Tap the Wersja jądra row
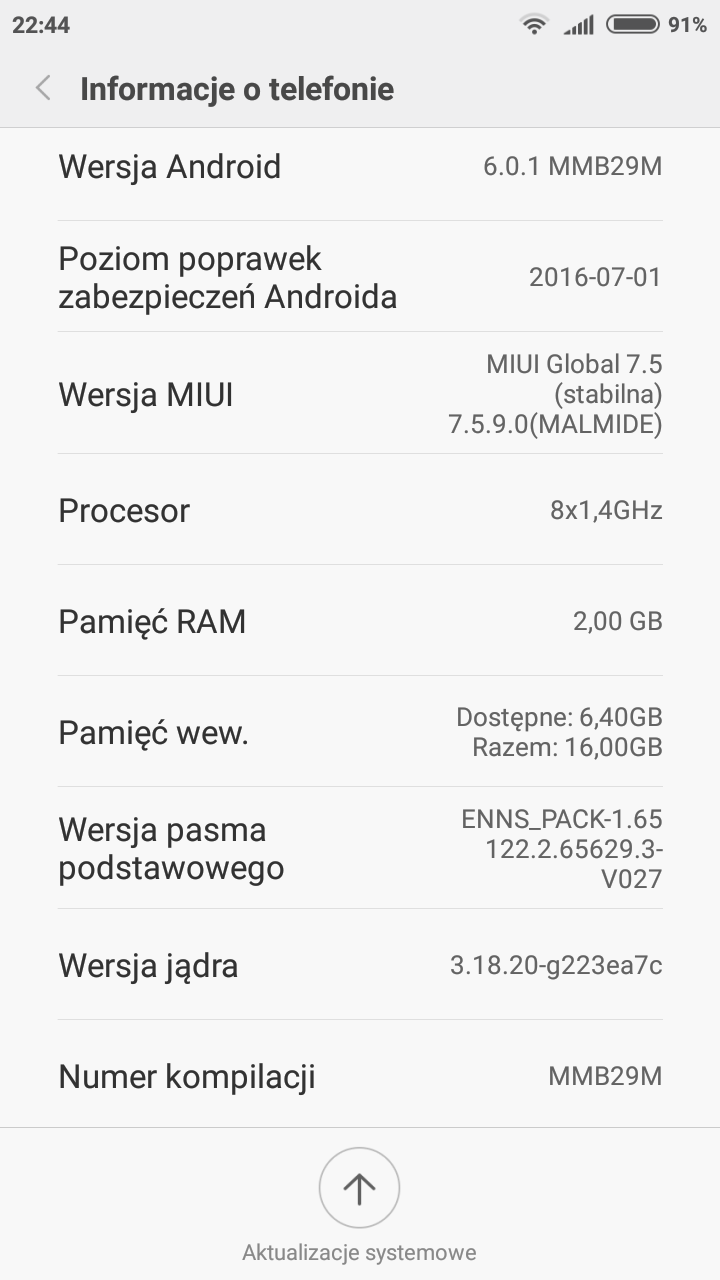The width and height of the screenshot is (720, 1280). click(360, 965)
